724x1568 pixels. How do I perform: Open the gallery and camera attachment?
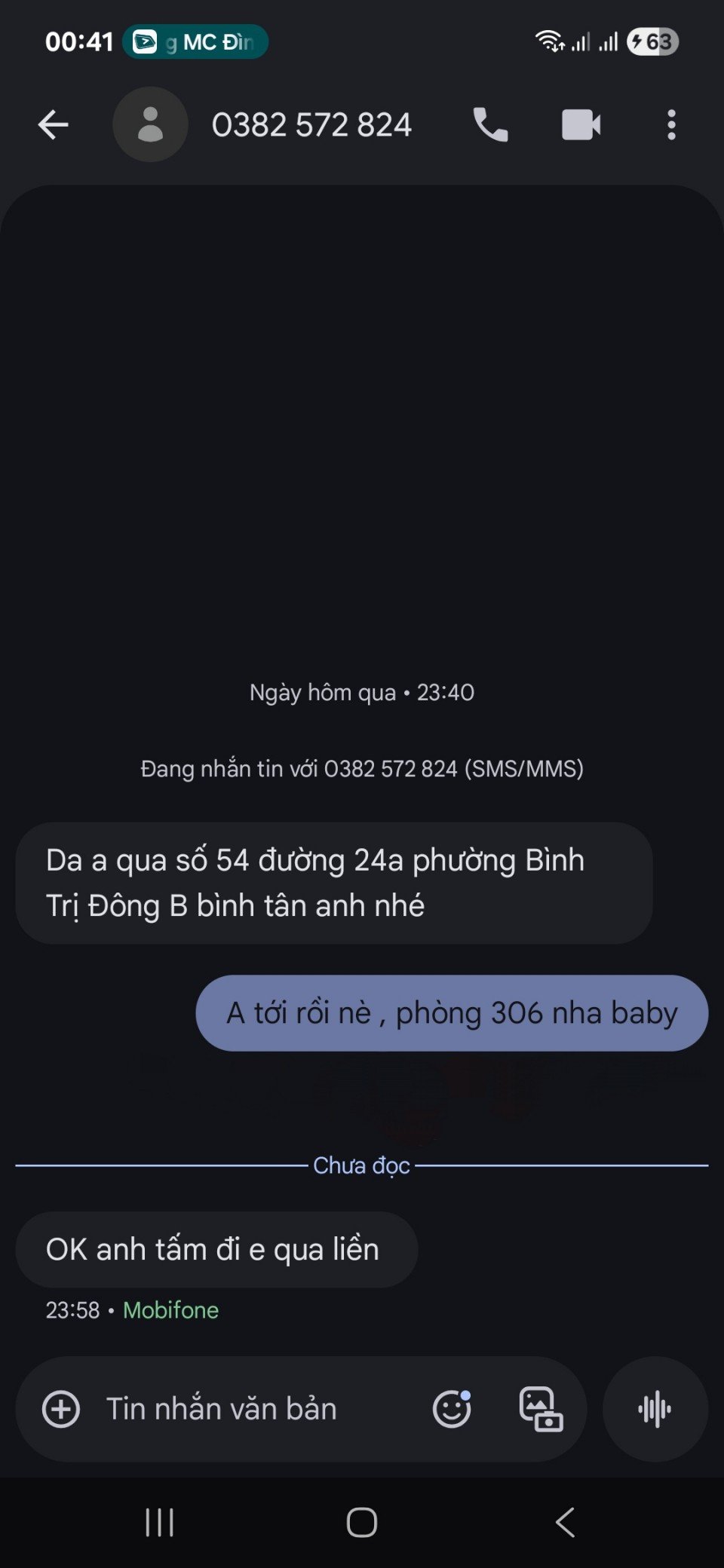[x=541, y=1409]
